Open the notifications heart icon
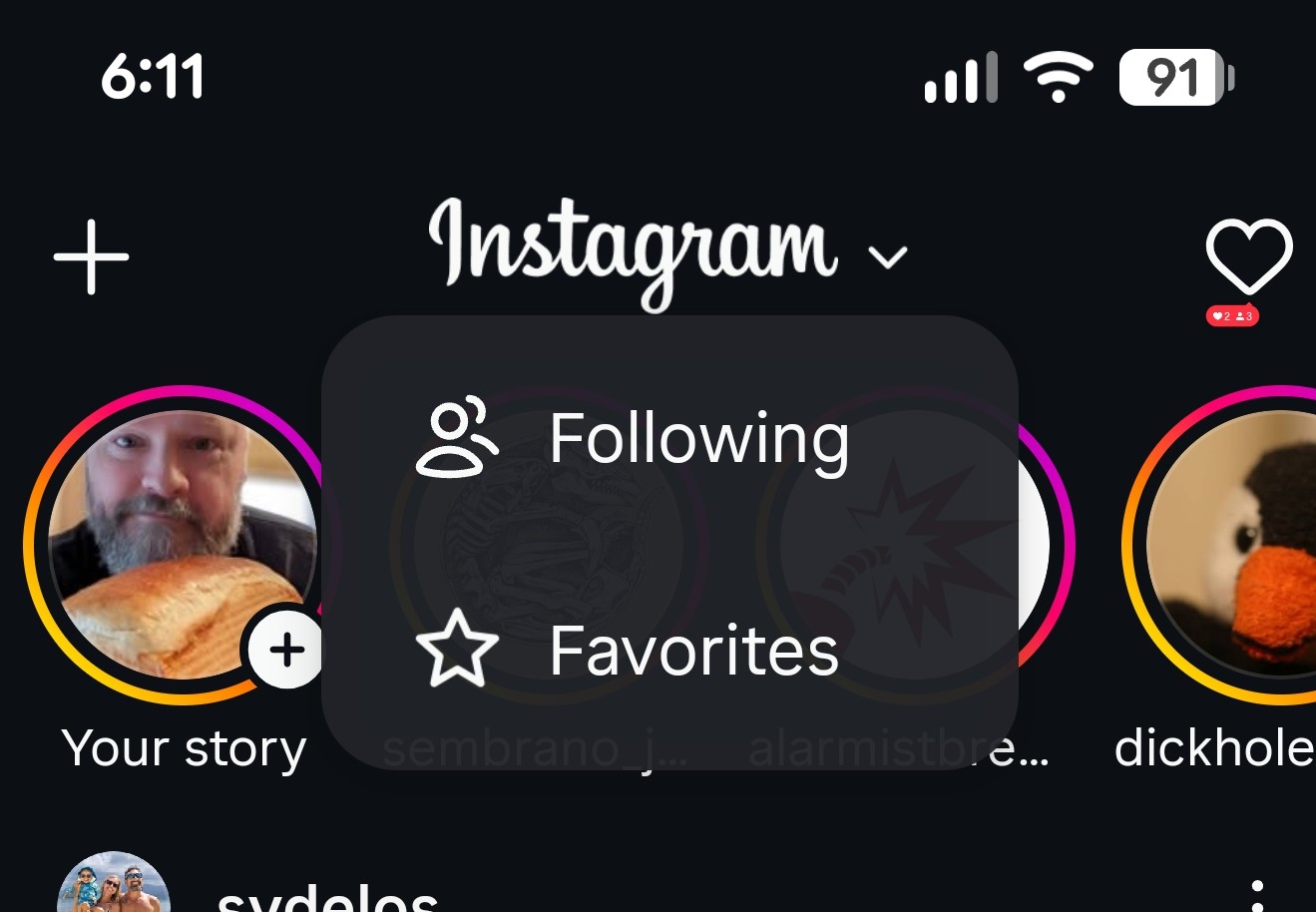This screenshot has height=912, width=1316. (x=1248, y=255)
